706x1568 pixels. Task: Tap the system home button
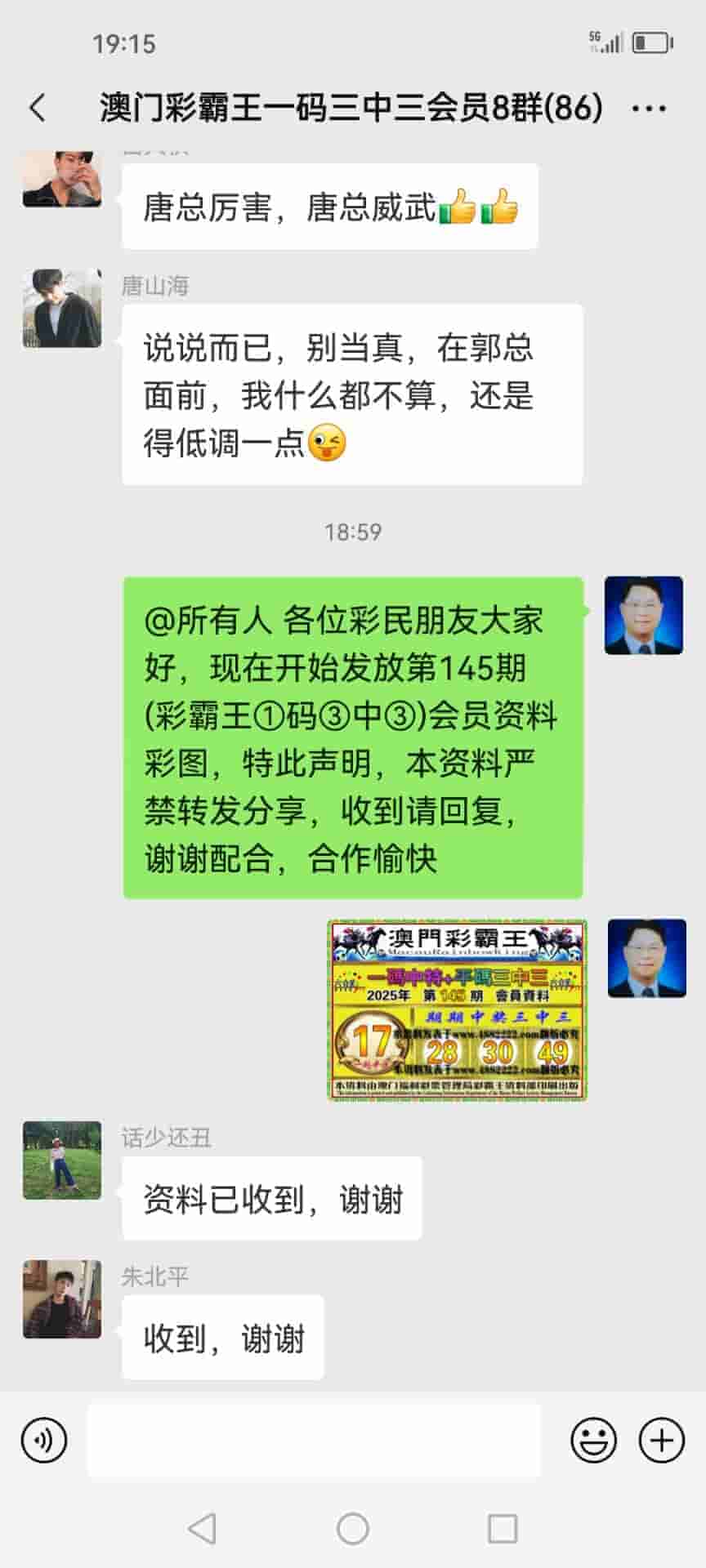click(x=353, y=1528)
